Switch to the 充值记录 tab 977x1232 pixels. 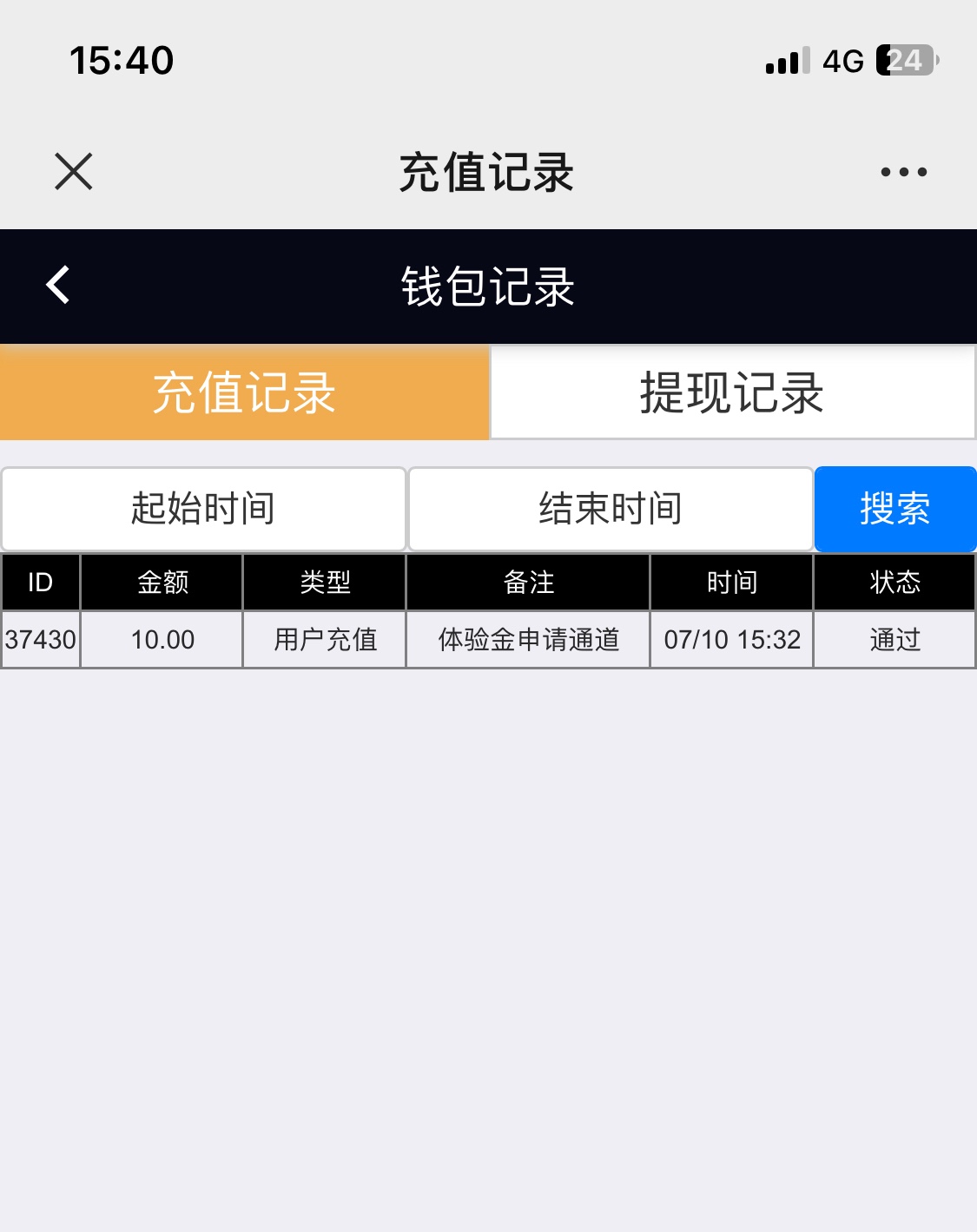244,392
